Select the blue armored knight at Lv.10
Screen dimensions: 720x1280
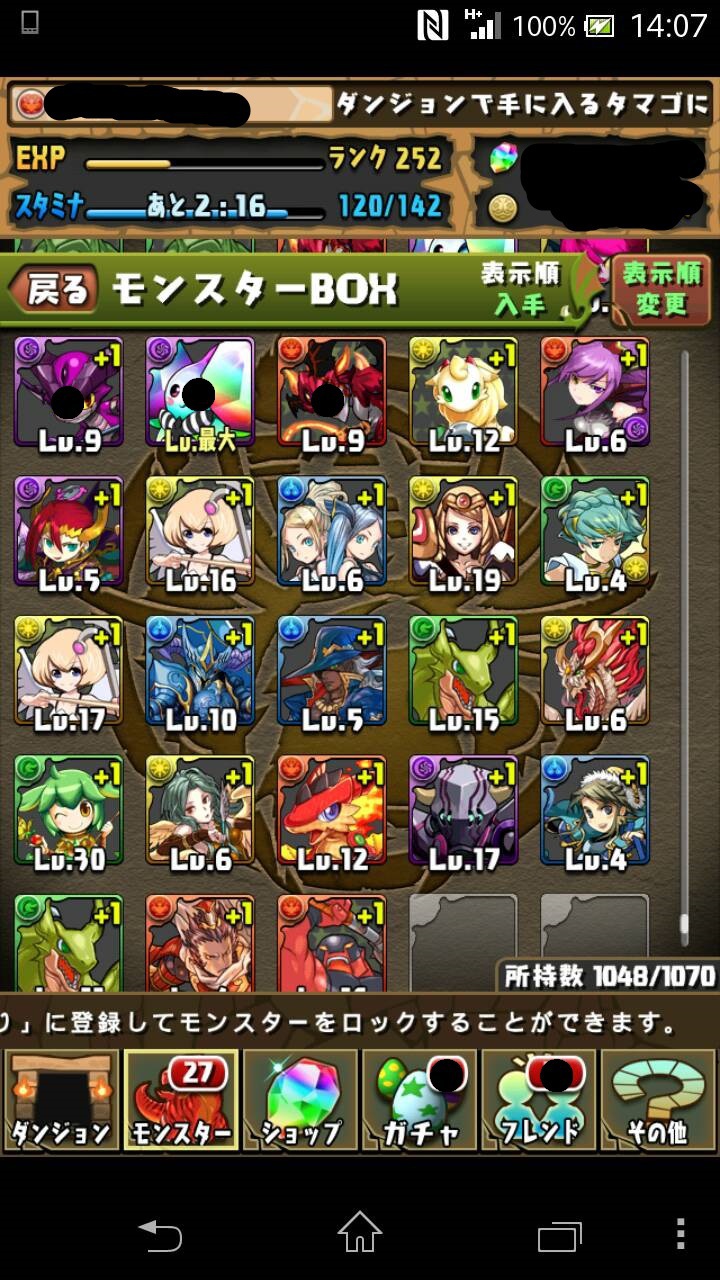[200, 671]
